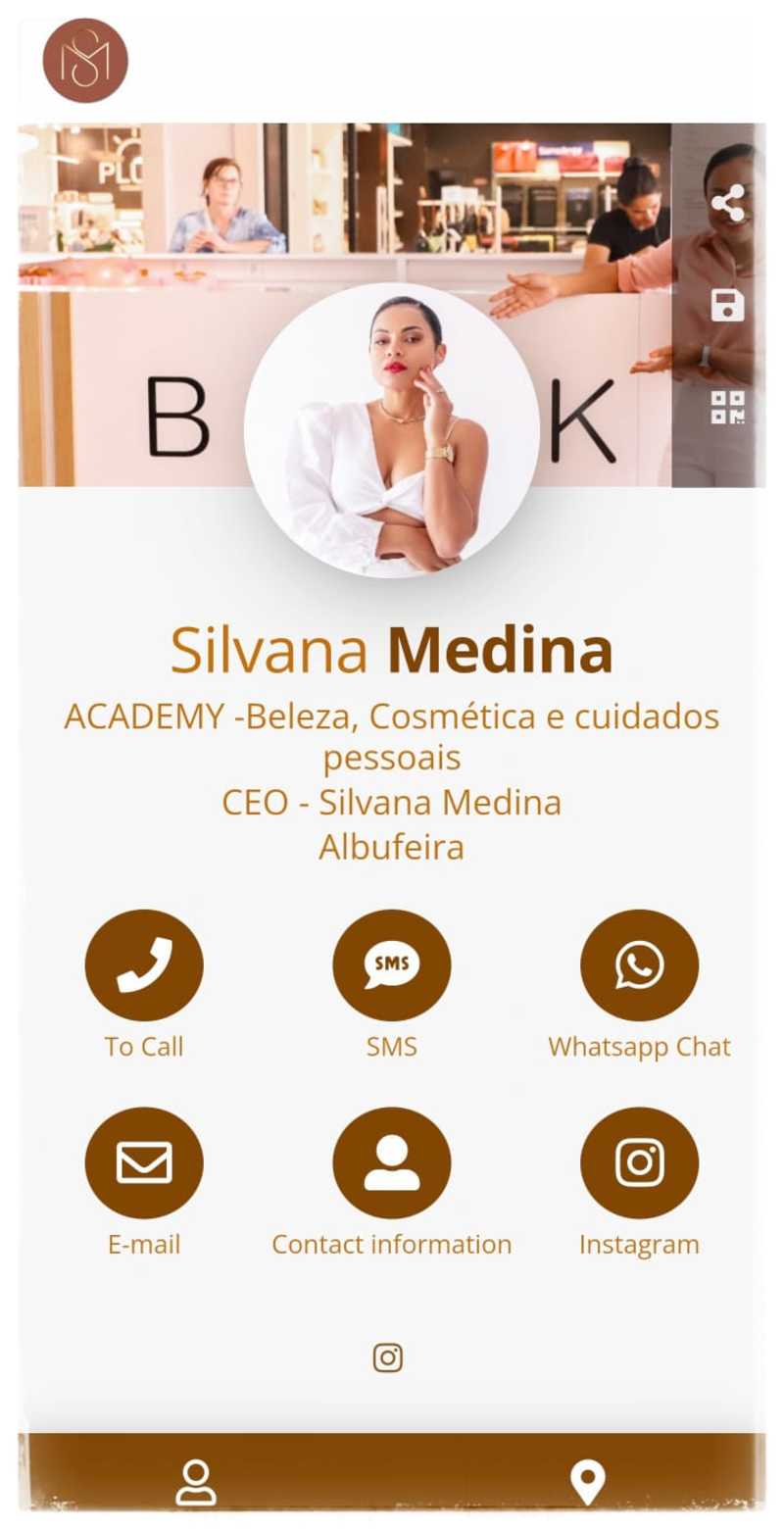Open the SMS messaging icon
784x1529 pixels.
point(392,964)
